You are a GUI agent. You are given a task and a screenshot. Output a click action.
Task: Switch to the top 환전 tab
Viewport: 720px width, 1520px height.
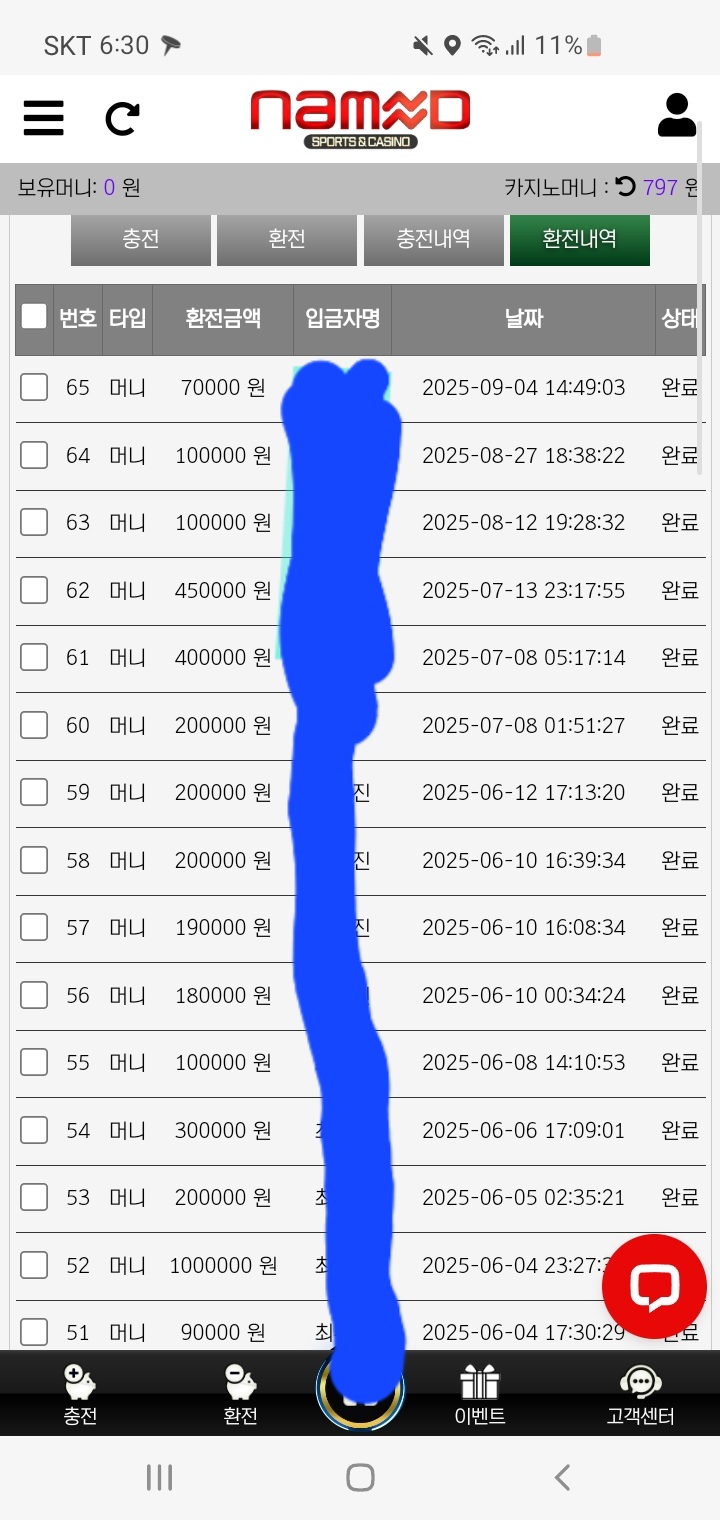[x=287, y=240]
